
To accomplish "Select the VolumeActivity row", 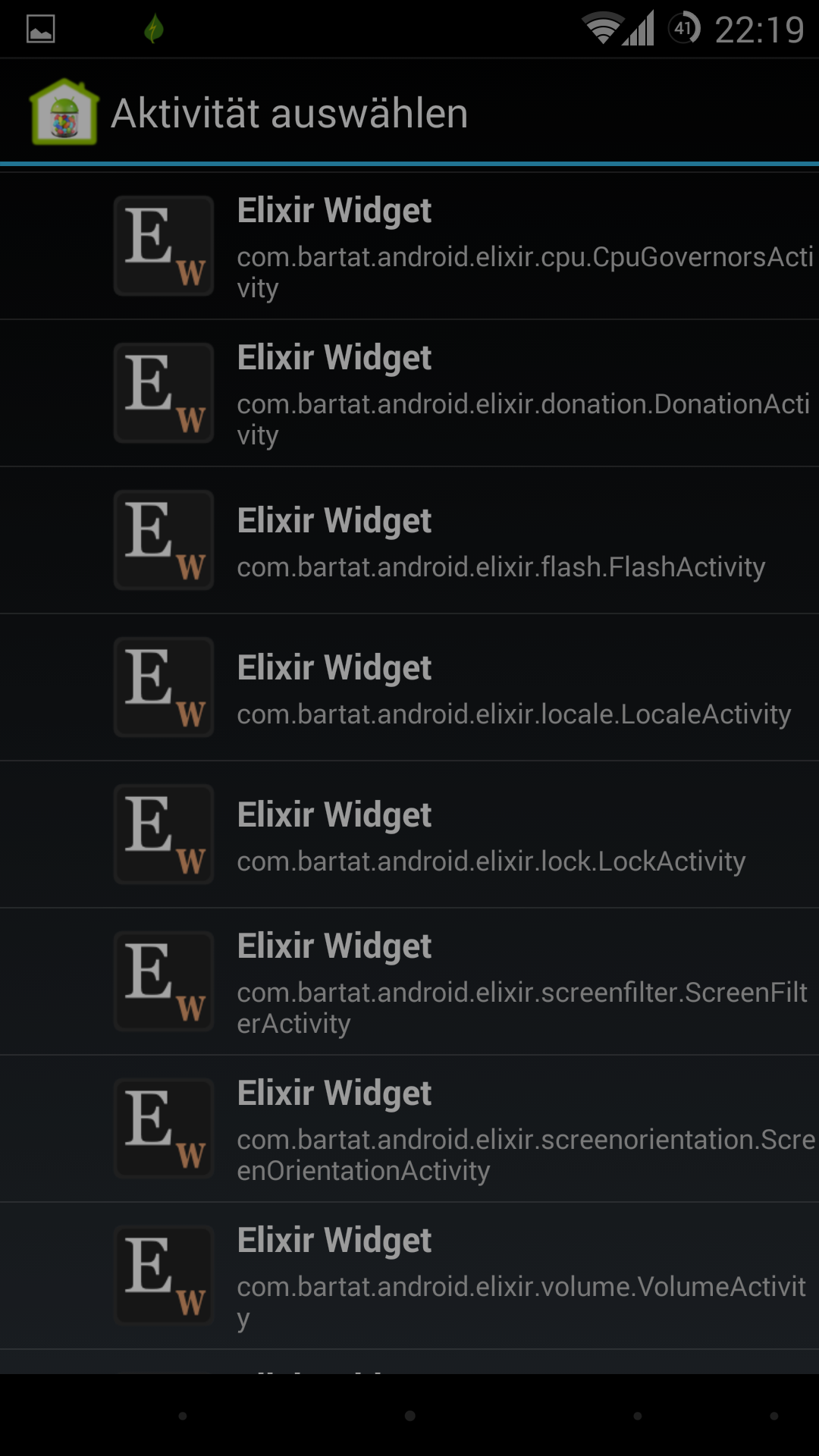I will point(409,1276).
